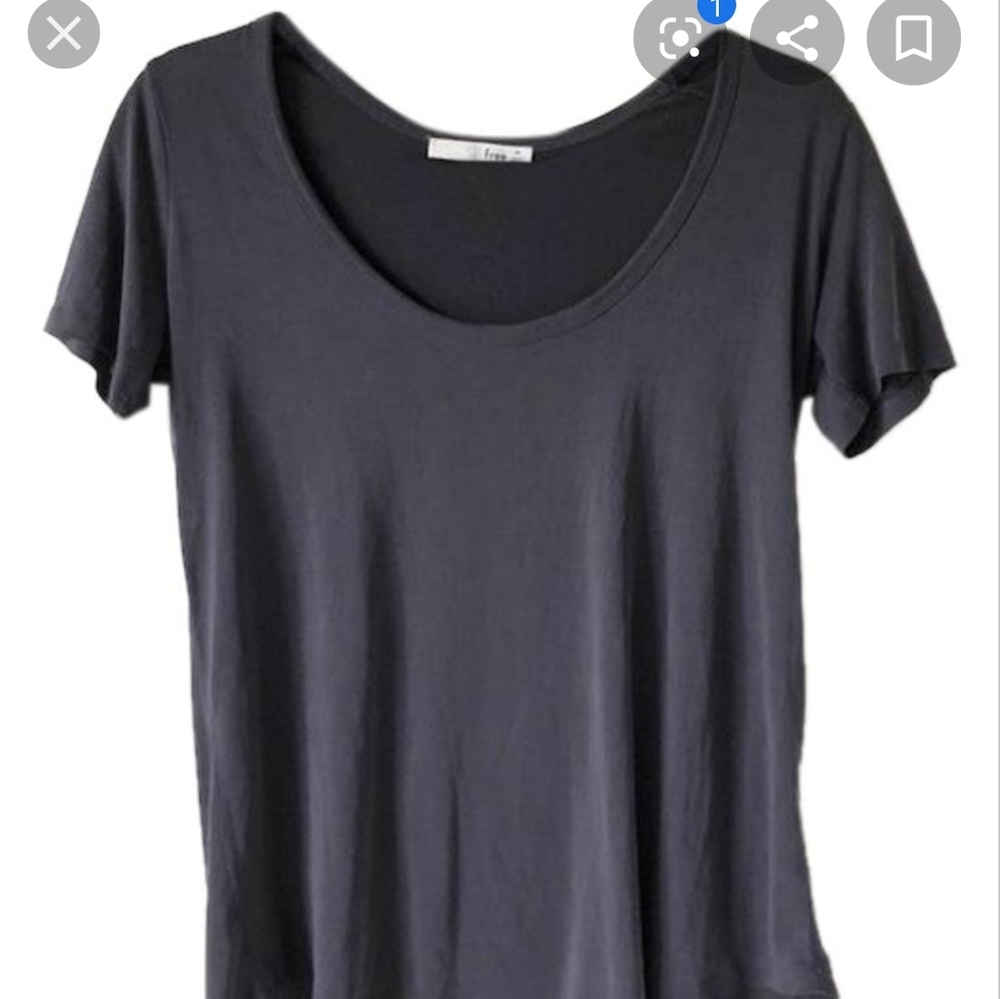Viewport: 1000px width, 999px height.
Task: Close the image viewer
Action: 64,36
